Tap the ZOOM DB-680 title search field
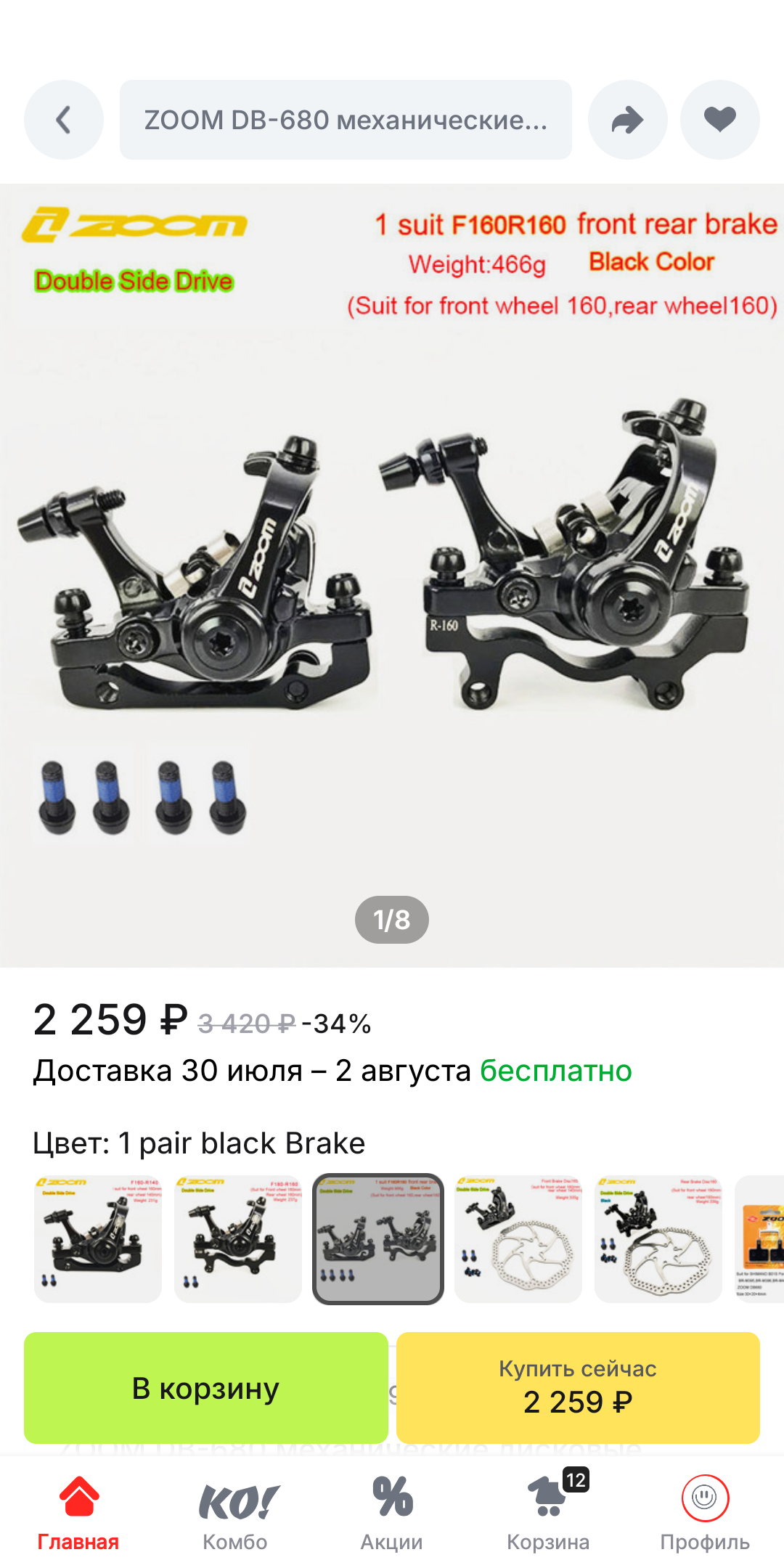Screen dimensions: 784x1568 [346, 120]
